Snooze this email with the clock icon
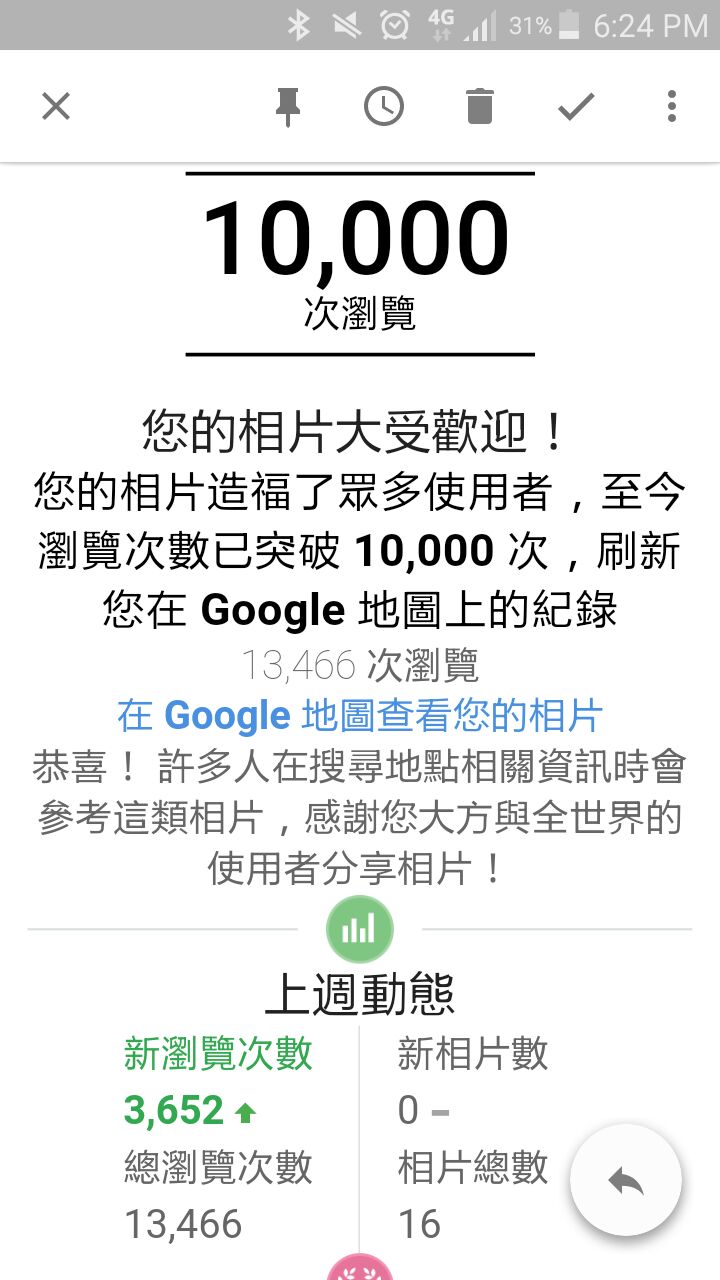The image size is (720, 1280). click(384, 106)
